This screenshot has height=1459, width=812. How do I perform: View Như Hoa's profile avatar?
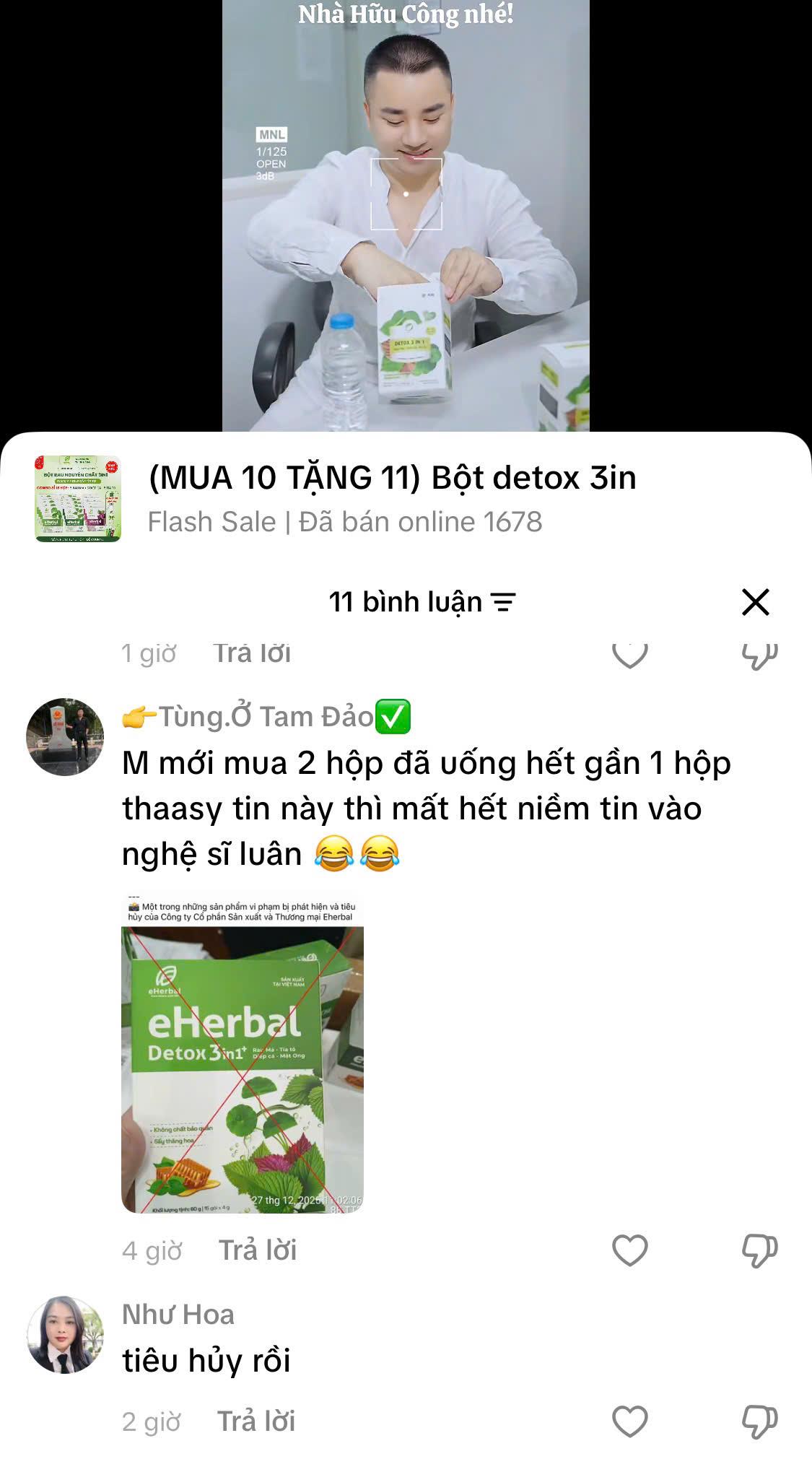(x=65, y=1335)
